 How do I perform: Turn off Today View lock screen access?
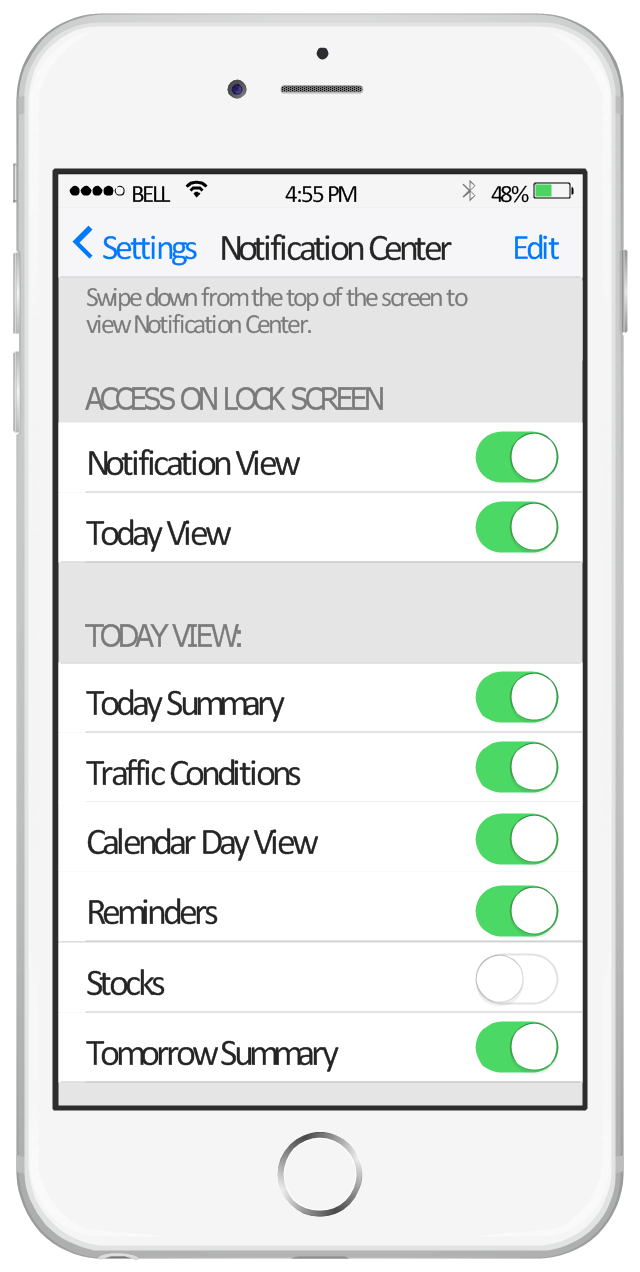pyautogui.click(x=516, y=528)
